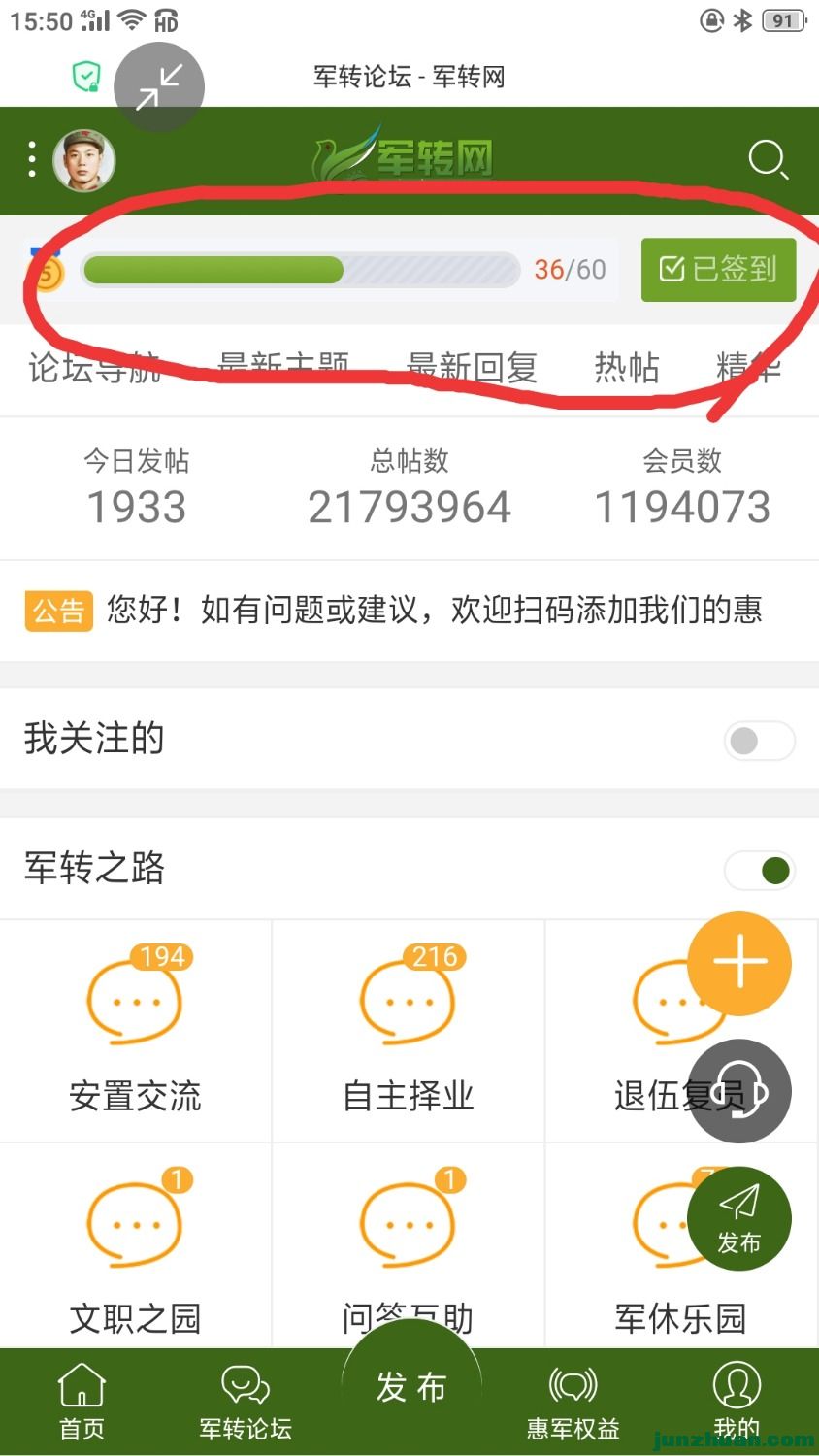This screenshot has width=819, height=1456.
Task: Open the 论坛导航 tab
Action: (94, 369)
